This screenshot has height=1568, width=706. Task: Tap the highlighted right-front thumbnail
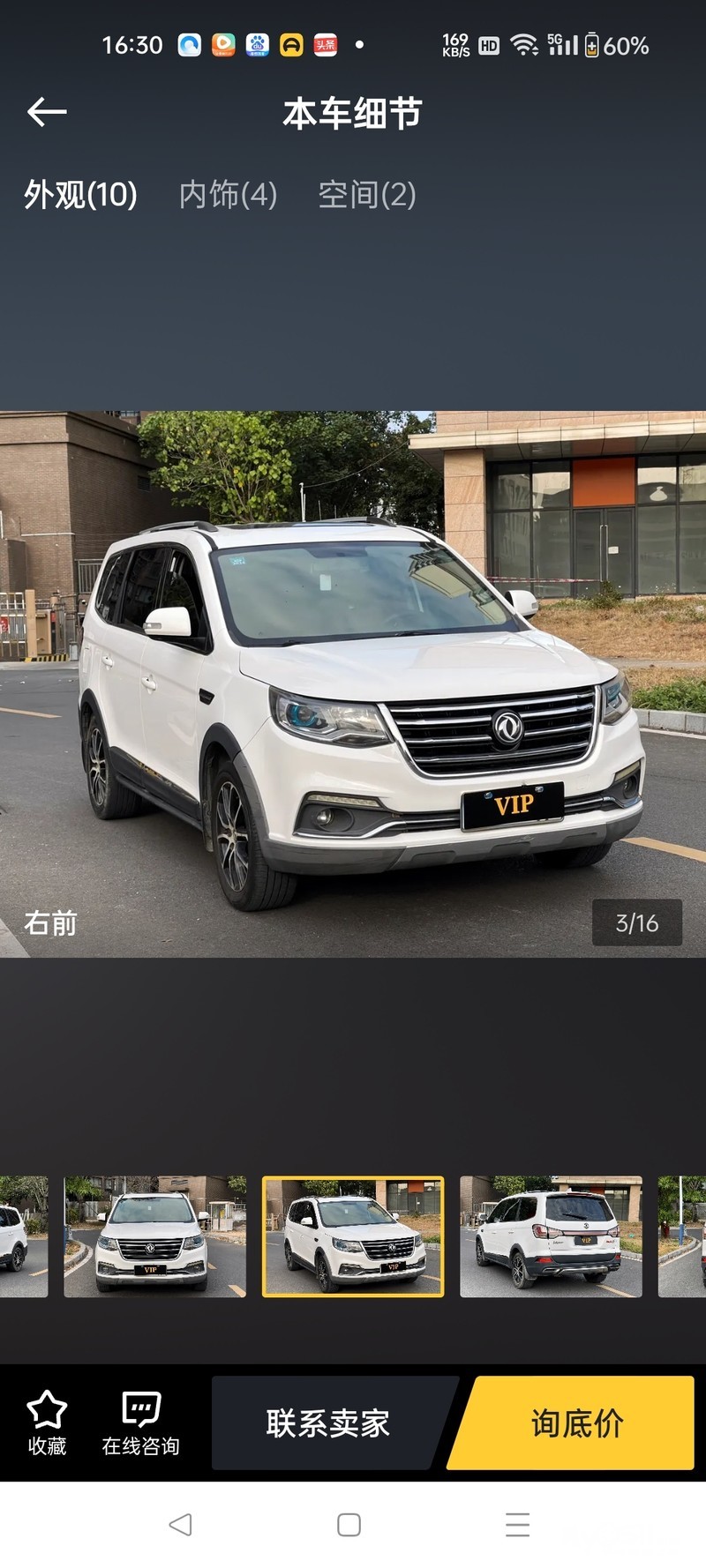tap(353, 1236)
